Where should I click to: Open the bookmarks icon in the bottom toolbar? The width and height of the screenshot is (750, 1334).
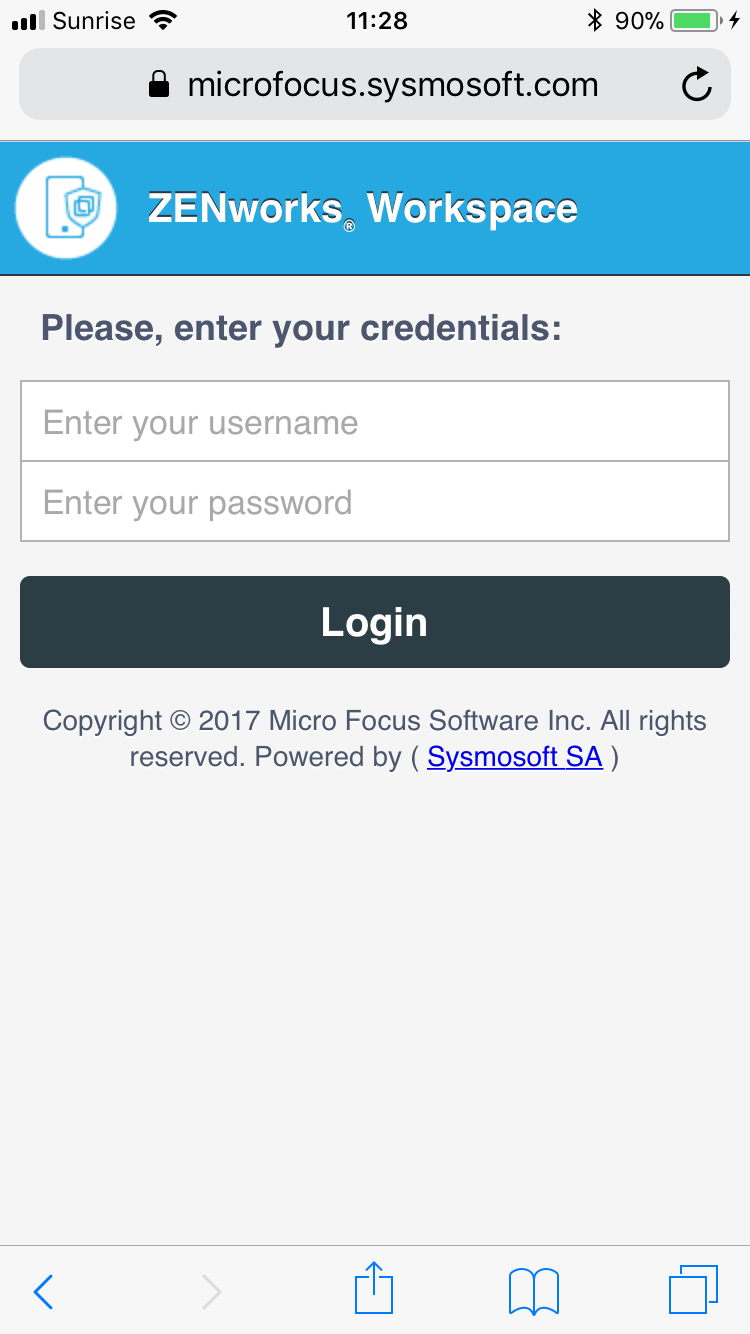[x=533, y=1290]
